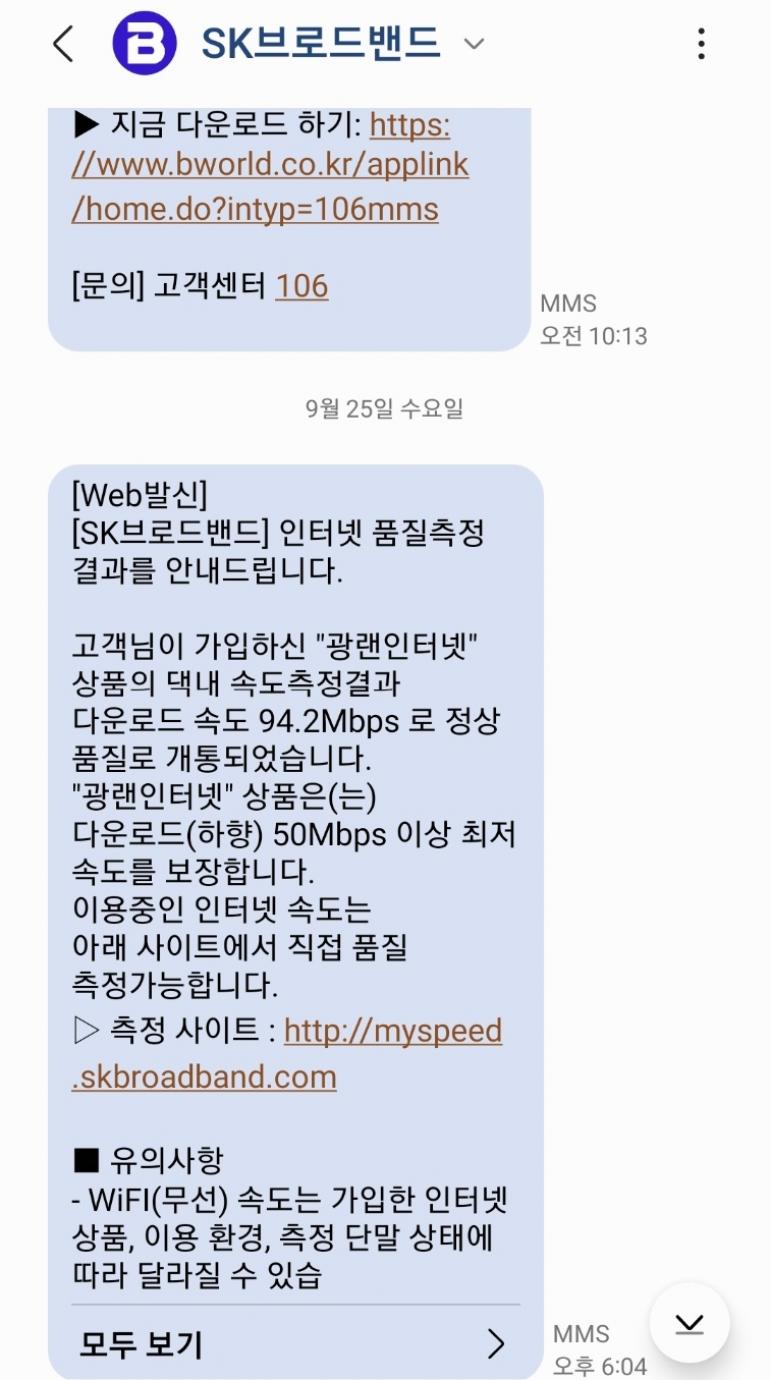
Task: Expand the SK브로드밴드 contact dropdown arrow
Action: pos(474,44)
